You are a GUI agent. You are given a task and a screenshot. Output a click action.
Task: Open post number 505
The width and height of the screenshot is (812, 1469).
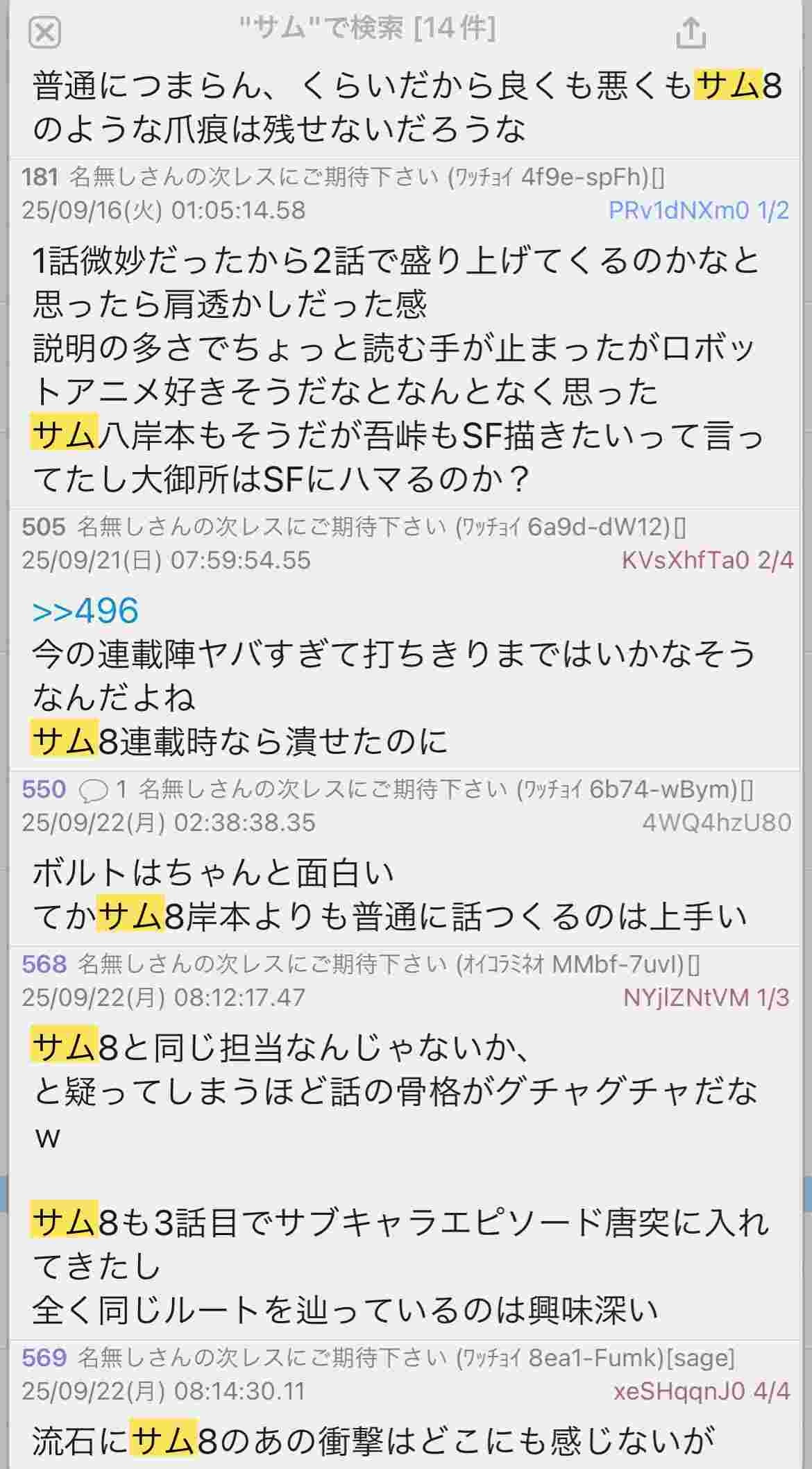pos(43,527)
